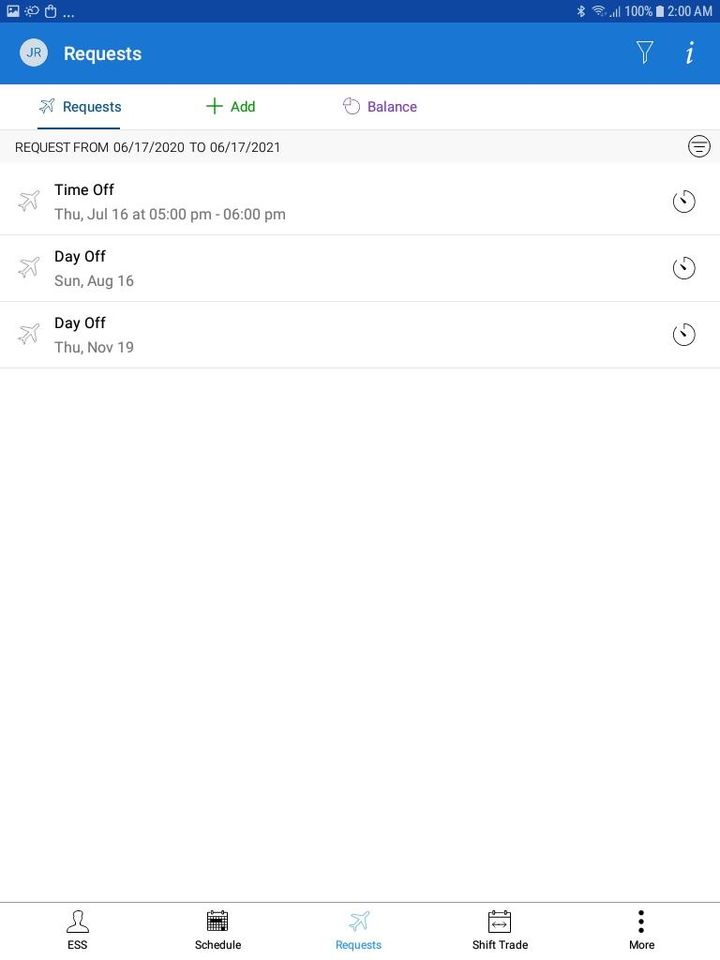The image size is (720, 960).
Task: Tap the info icon for request details
Action: pyautogui.click(x=689, y=53)
